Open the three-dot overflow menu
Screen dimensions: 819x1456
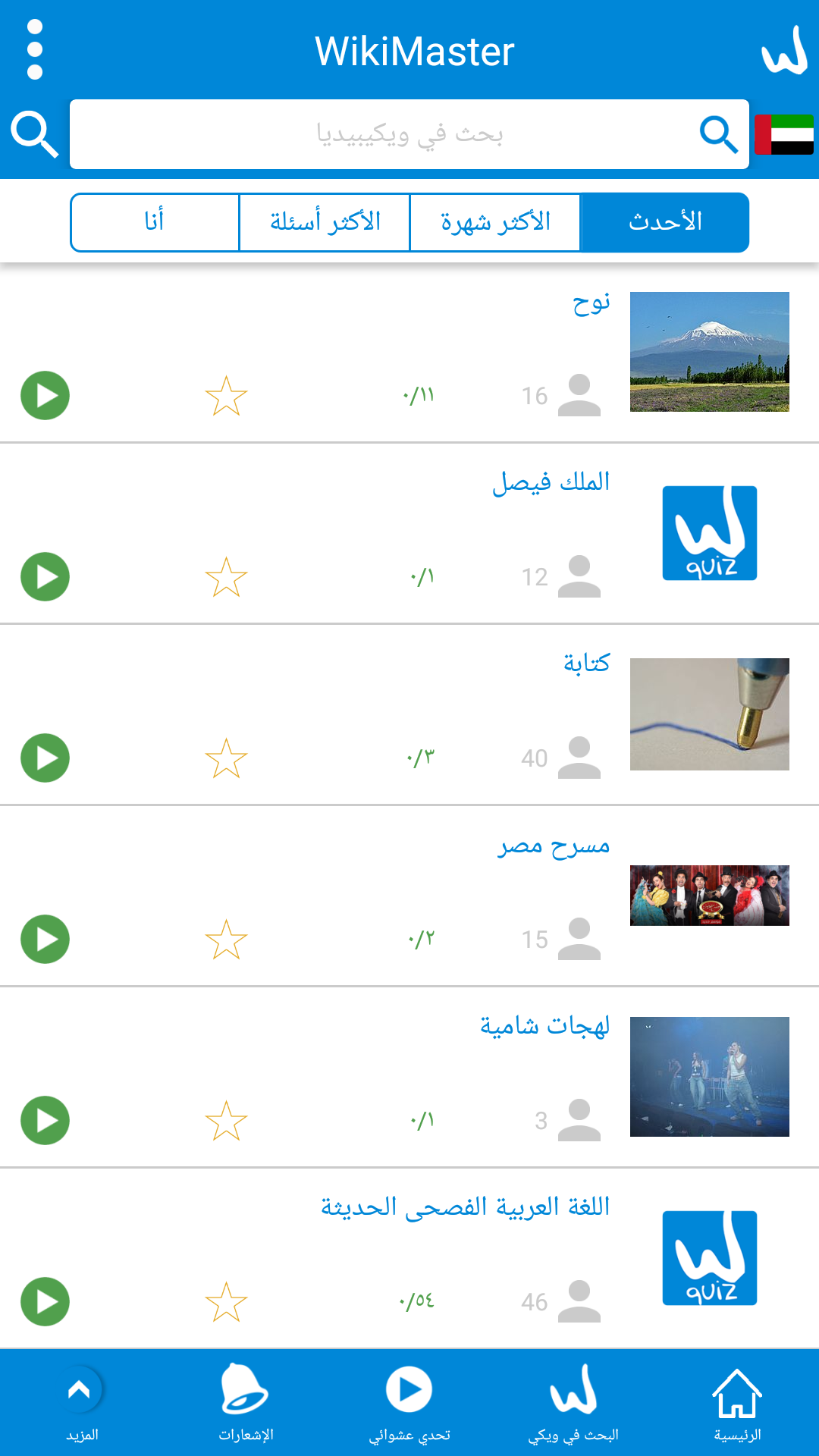point(34,50)
